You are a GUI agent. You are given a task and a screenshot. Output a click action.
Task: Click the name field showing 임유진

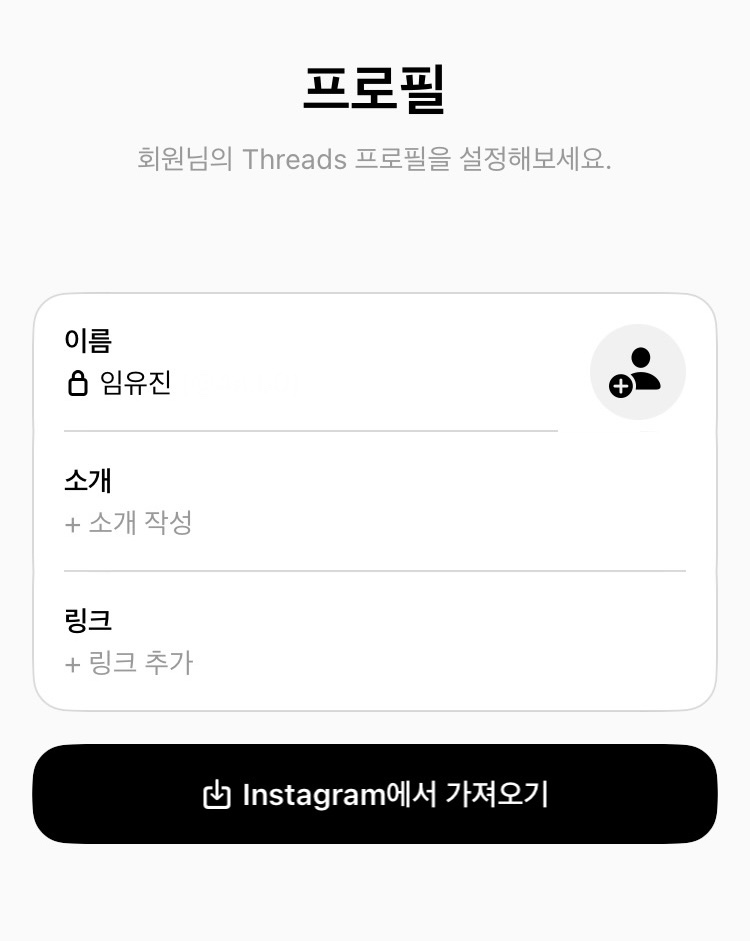click(x=135, y=384)
